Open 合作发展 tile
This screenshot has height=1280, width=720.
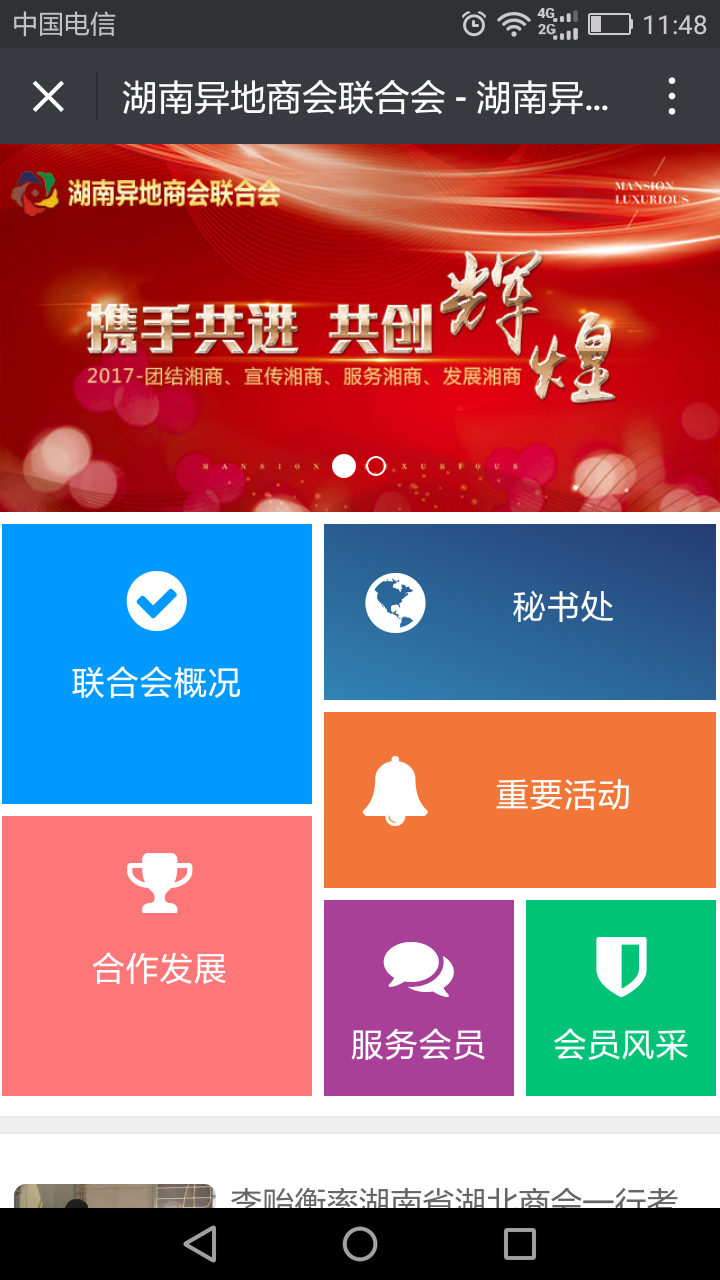[157, 955]
